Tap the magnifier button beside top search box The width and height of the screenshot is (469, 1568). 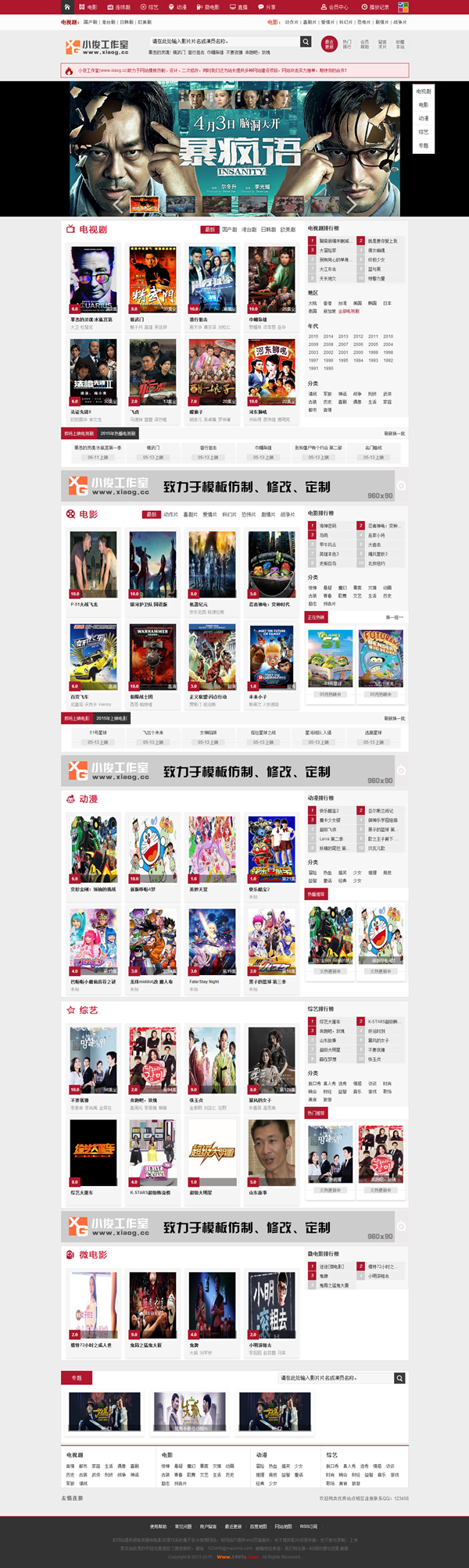tap(305, 41)
